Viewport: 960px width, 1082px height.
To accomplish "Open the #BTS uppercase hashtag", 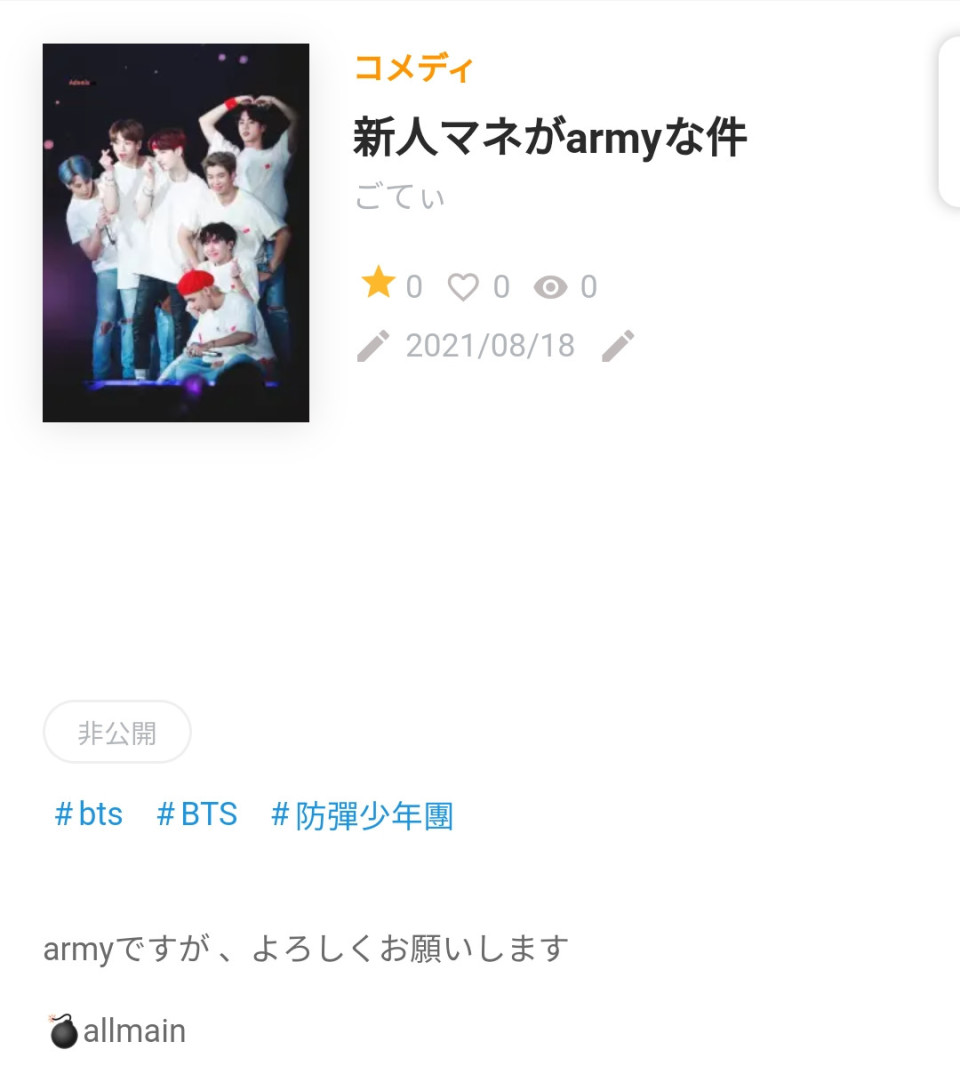I will (x=198, y=815).
